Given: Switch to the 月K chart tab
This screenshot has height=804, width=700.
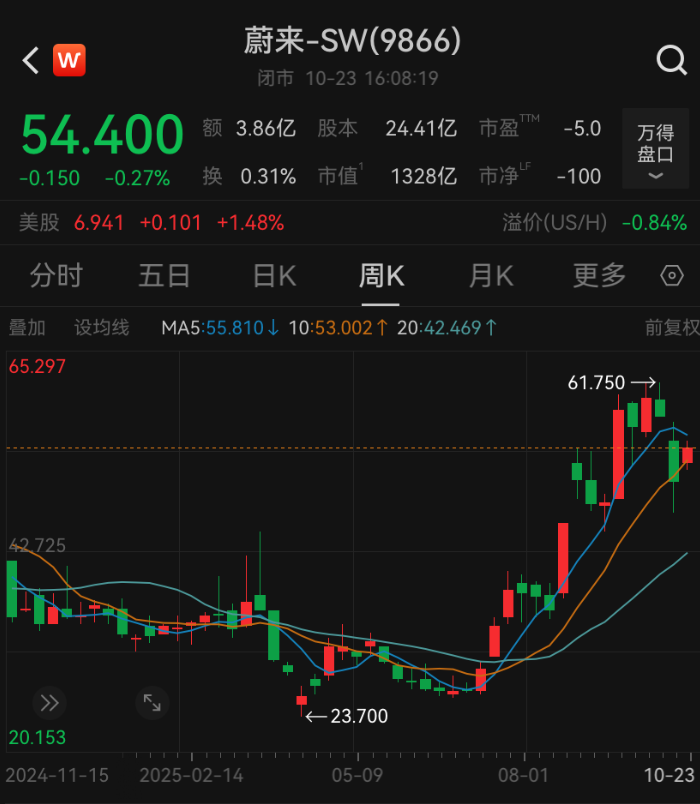Looking at the screenshot, I should click(x=491, y=275).
